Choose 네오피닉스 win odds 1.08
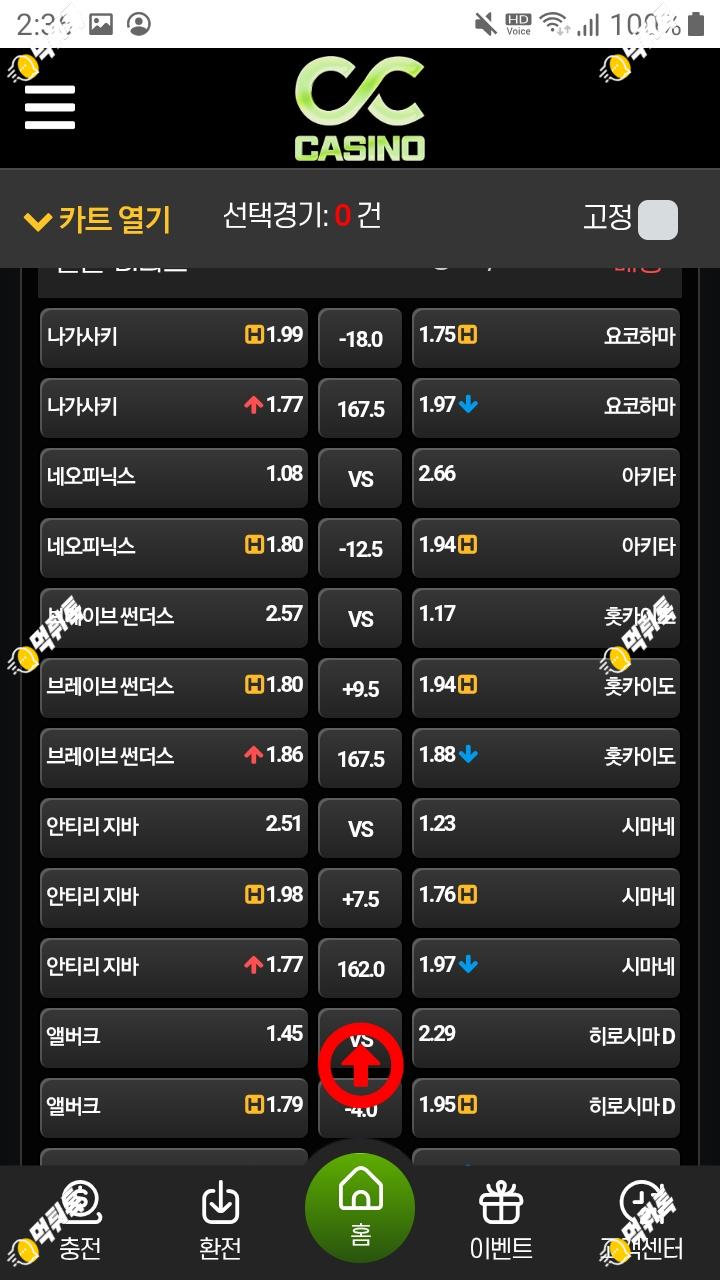Screen dimensions: 720x1280 click(x=174, y=477)
